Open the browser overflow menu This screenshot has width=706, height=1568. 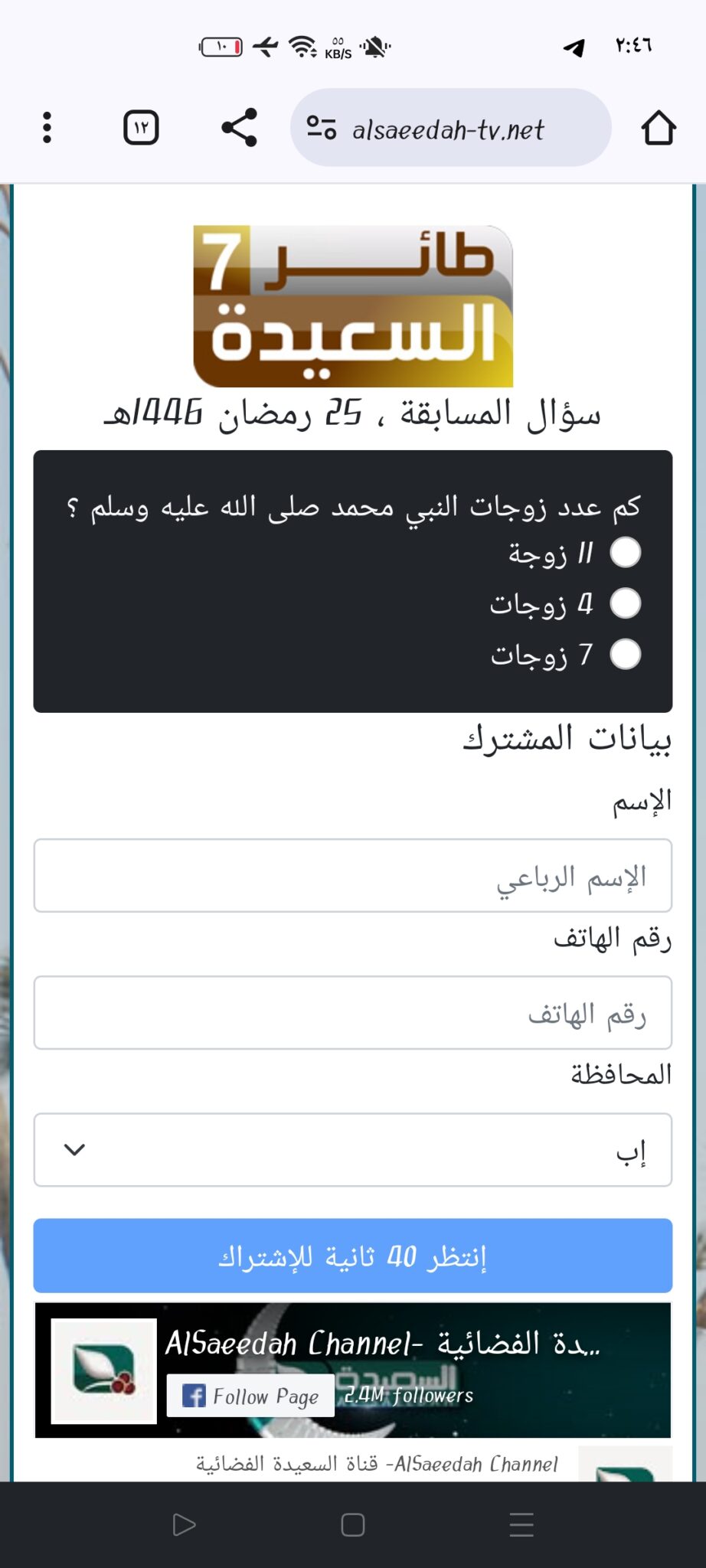click(x=47, y=128)
